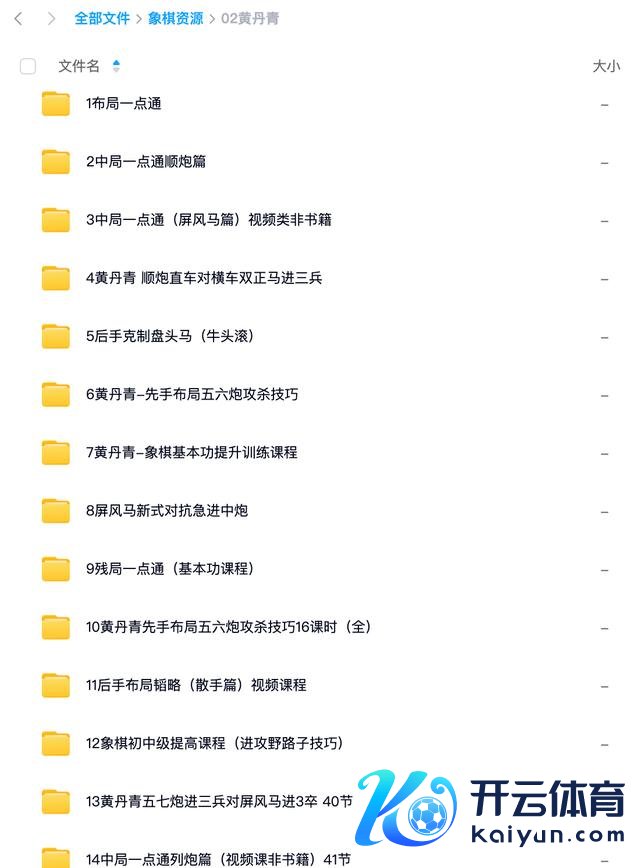Sort the list by 文件名
The height and width of the screenshot is (868, 640).
point(79,66)
